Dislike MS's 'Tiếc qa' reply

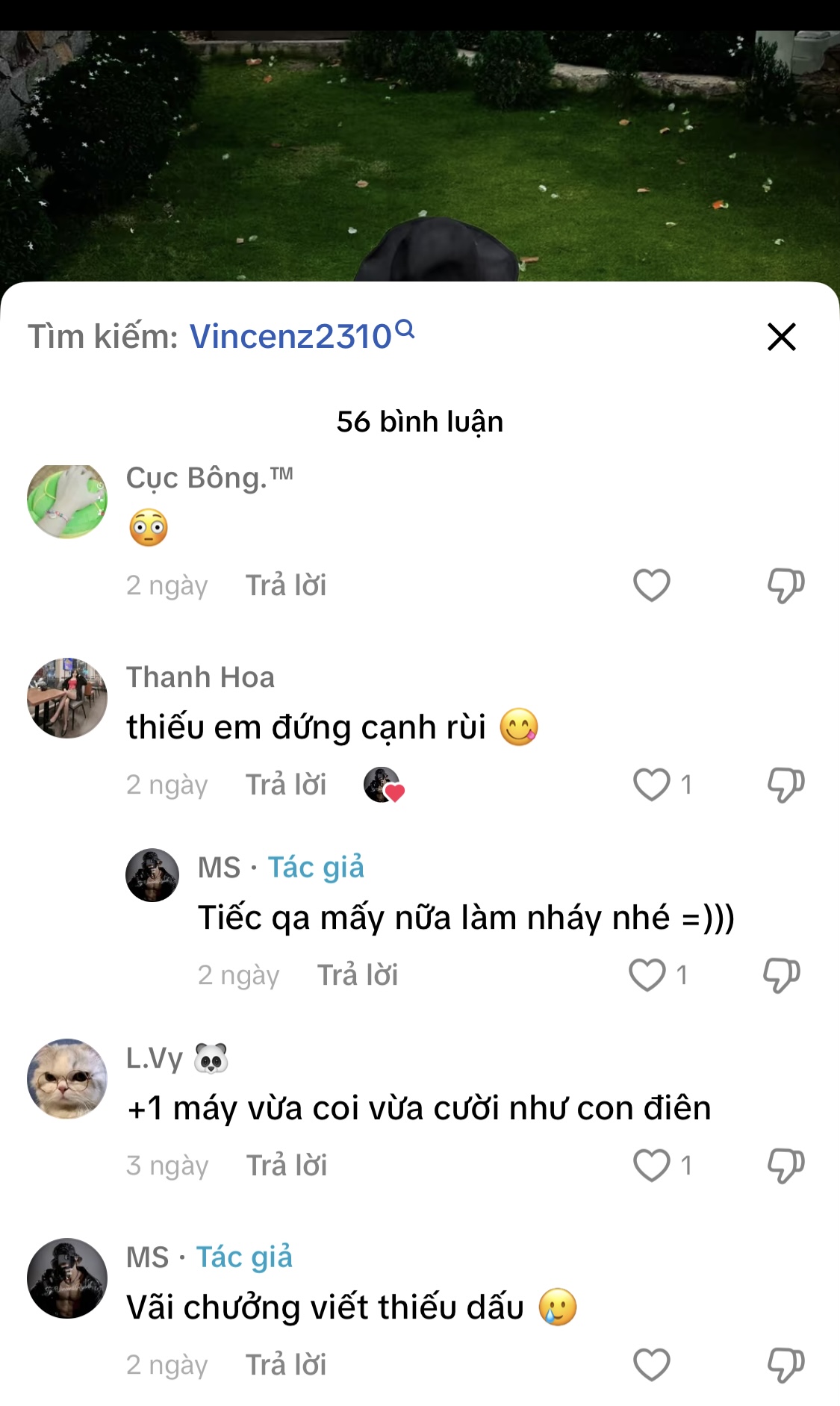point(781,975)
